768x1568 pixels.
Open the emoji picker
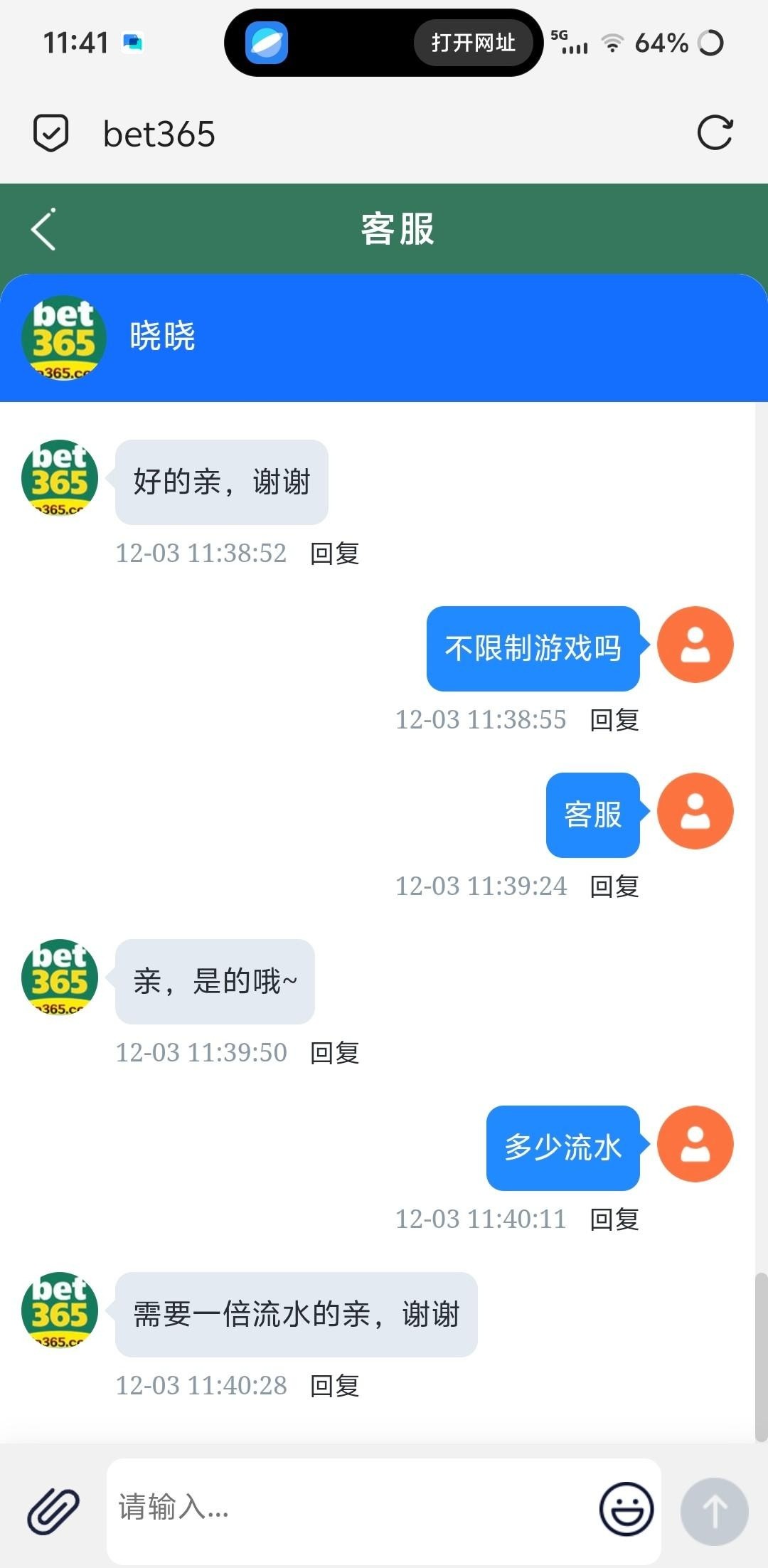point(626,1509)
